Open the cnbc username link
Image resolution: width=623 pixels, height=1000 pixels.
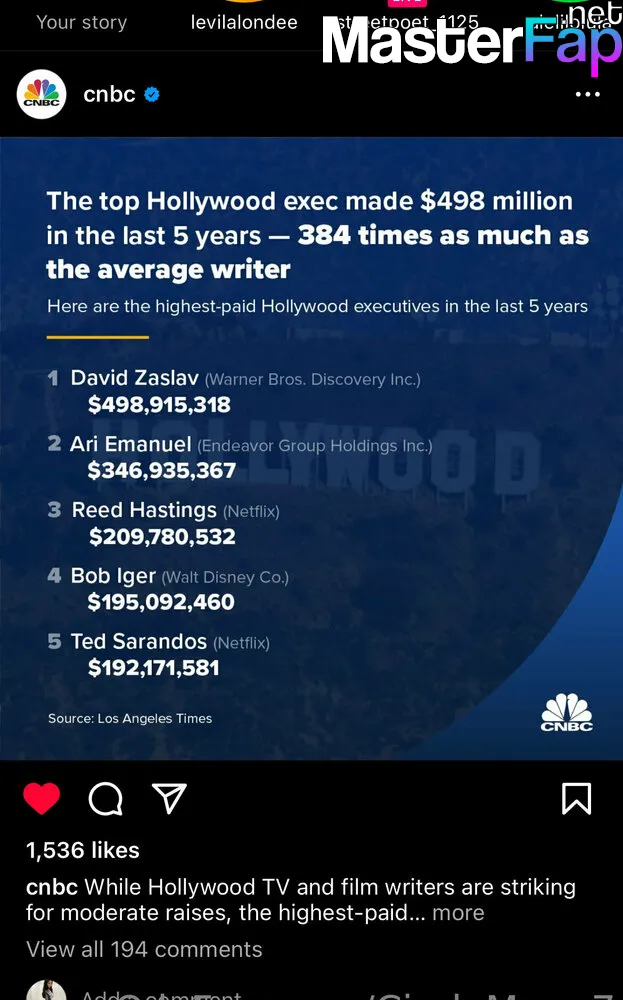[109, 94]
